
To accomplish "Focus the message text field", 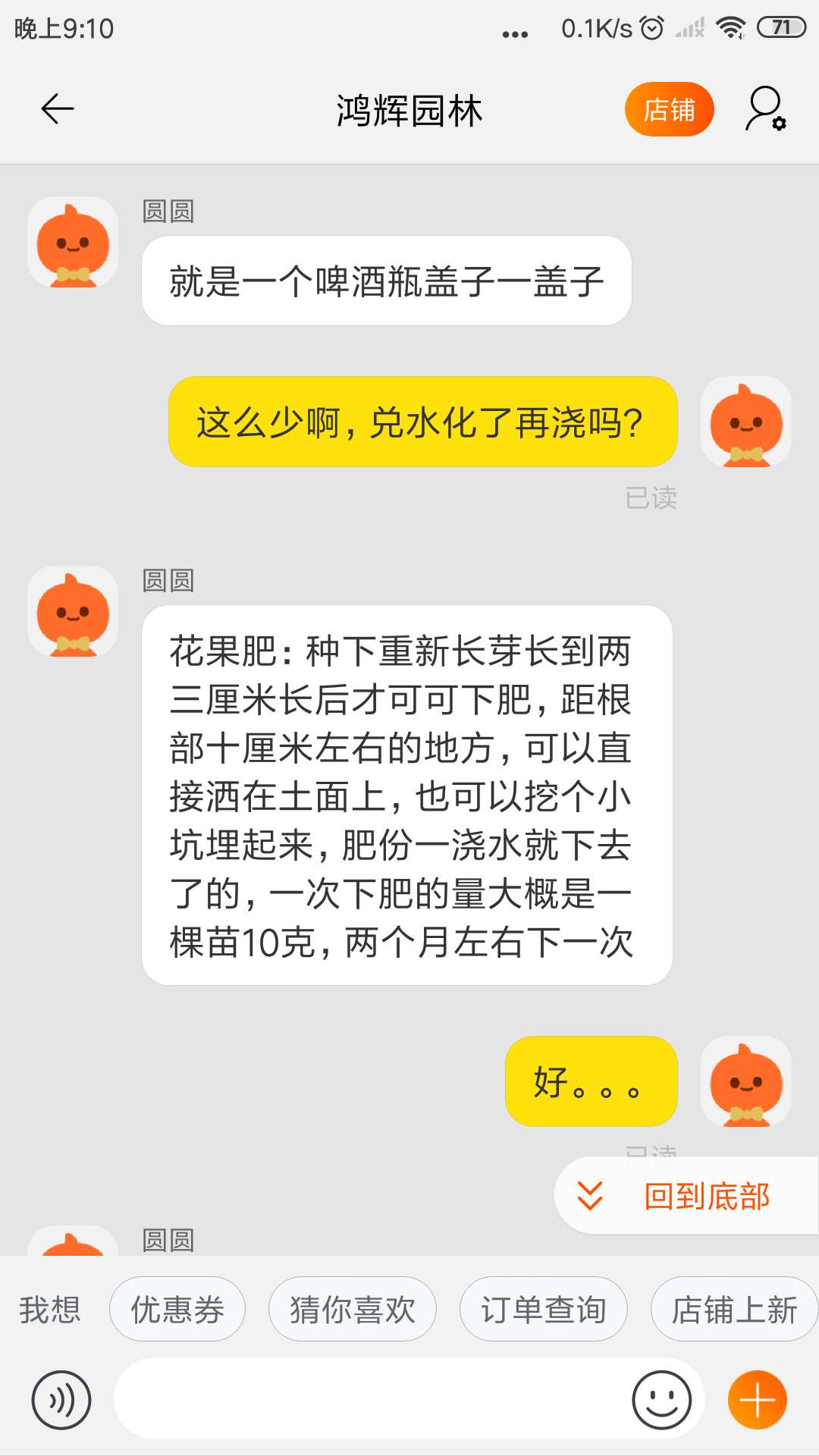I will pos(372,1400).
